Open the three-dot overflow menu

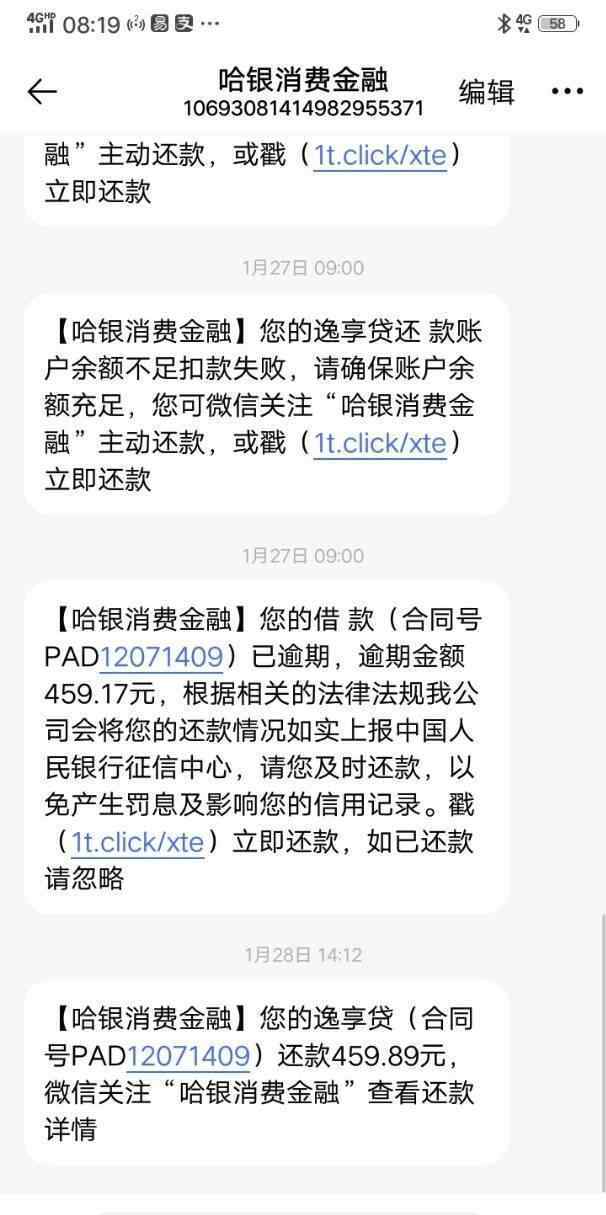coord(567,92)
